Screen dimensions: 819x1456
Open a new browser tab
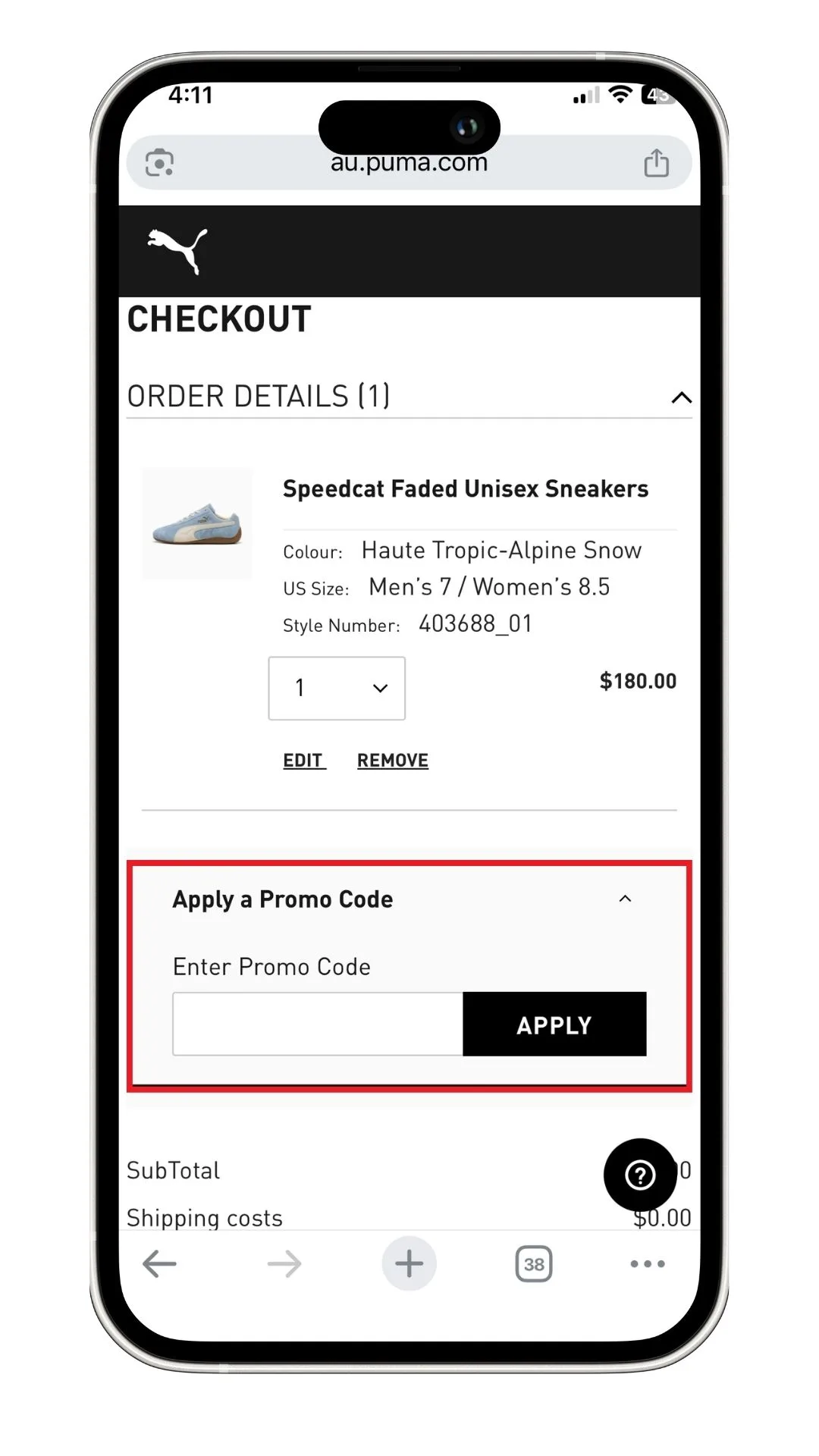[409, 1264]
